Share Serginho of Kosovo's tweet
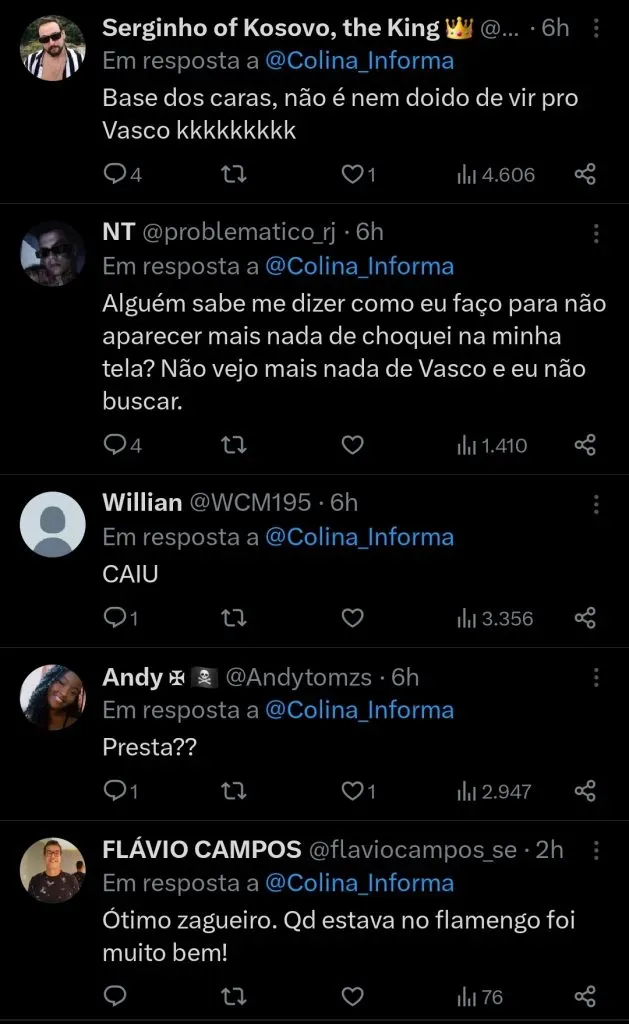Screen dimensions: 629x1024 (586, 175)
